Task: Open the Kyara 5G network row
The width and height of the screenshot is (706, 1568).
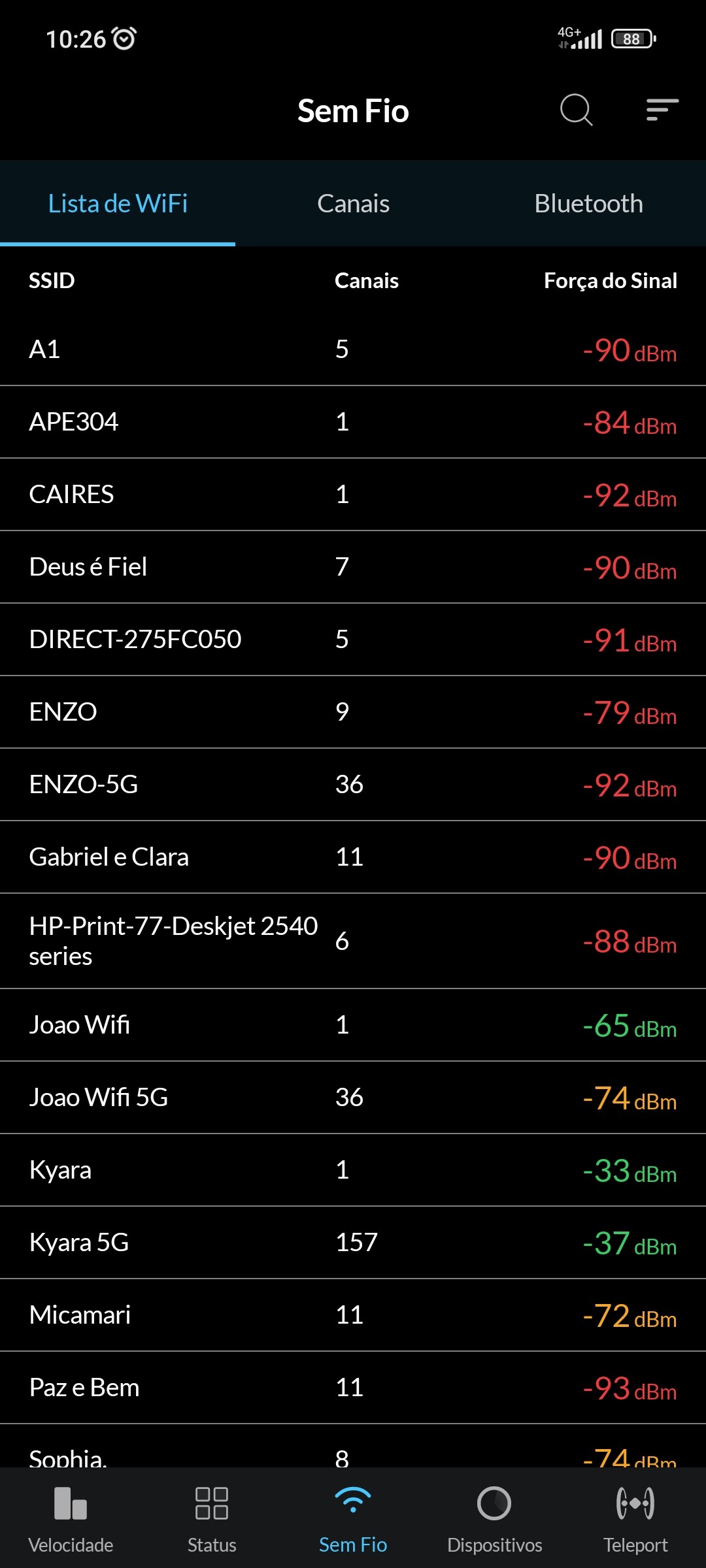Action: [353, 1242]
